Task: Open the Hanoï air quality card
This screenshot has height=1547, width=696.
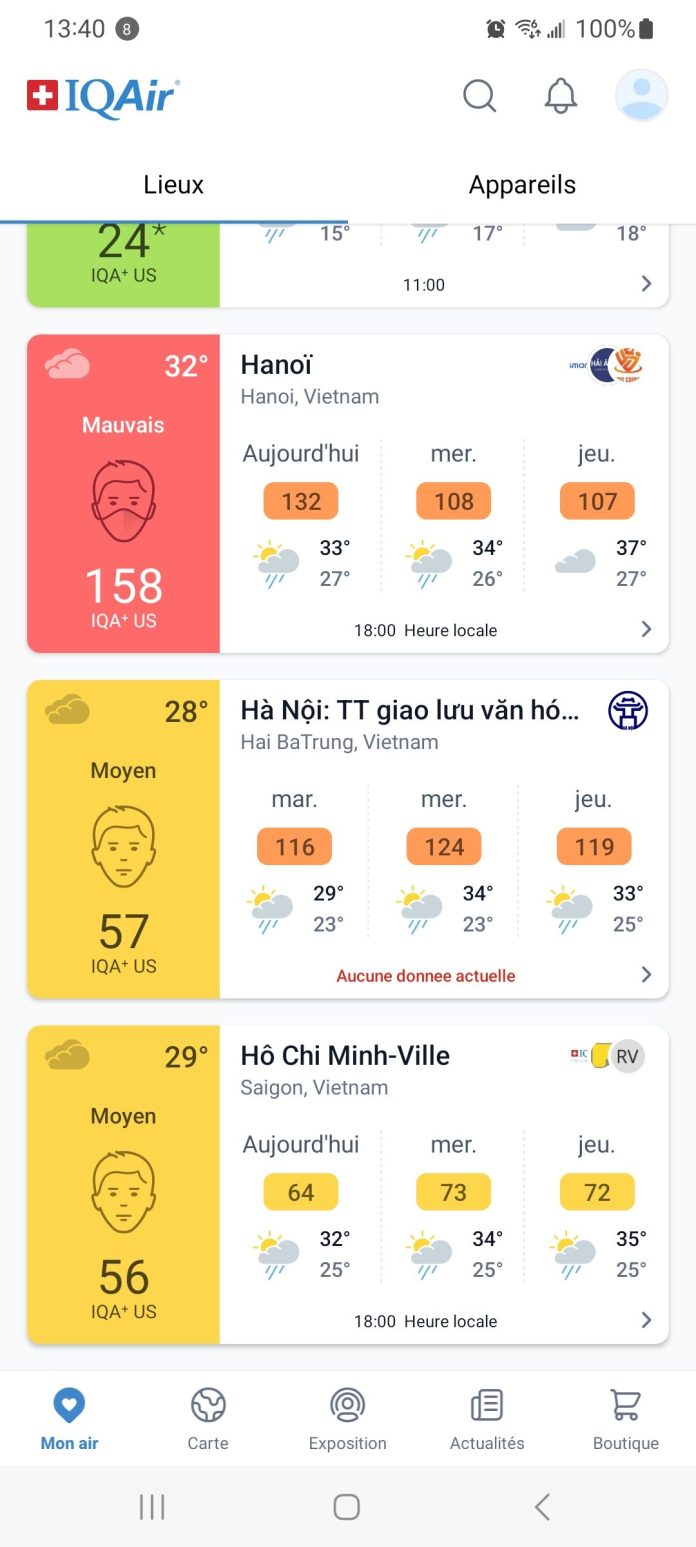Action: click(x=348, y=493)
